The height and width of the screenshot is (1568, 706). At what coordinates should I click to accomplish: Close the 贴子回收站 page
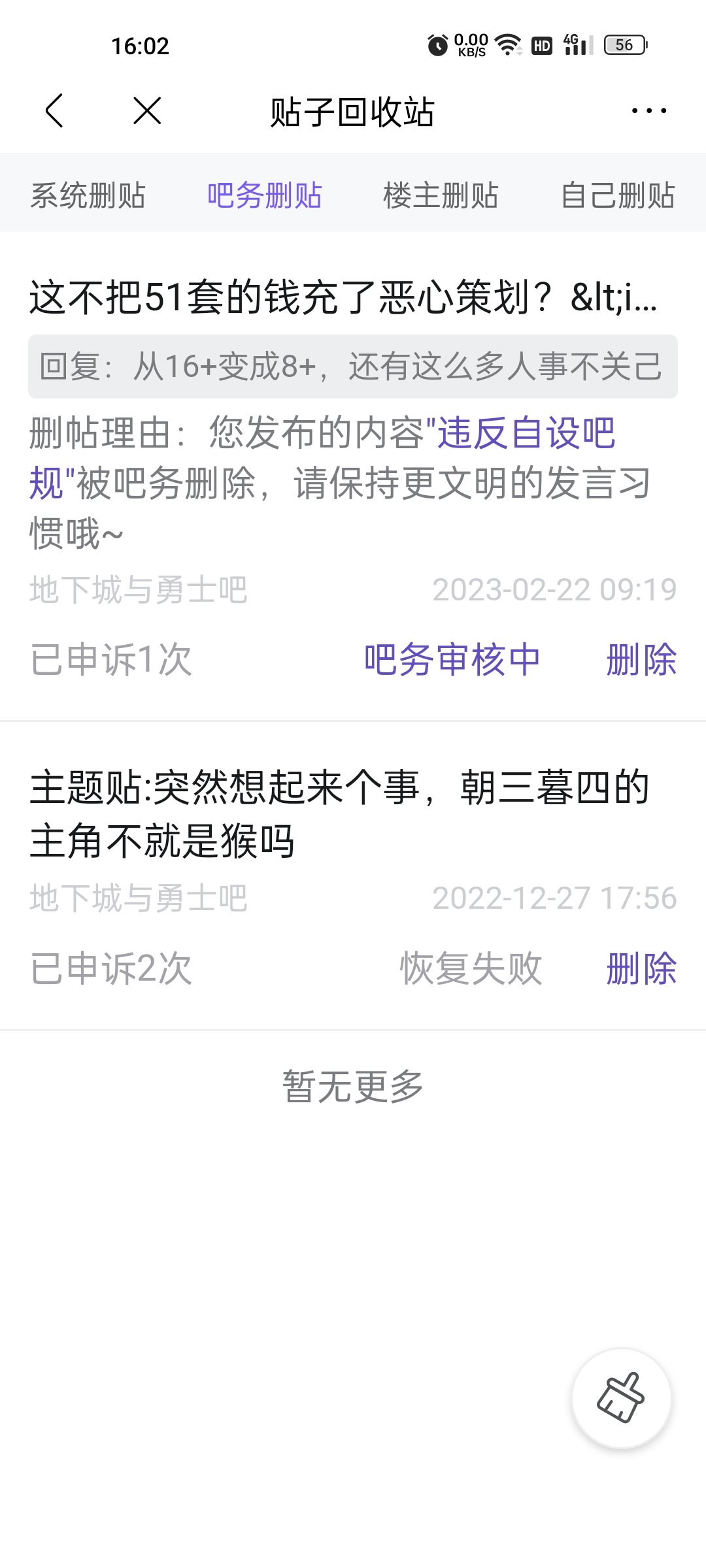[147, 110]
